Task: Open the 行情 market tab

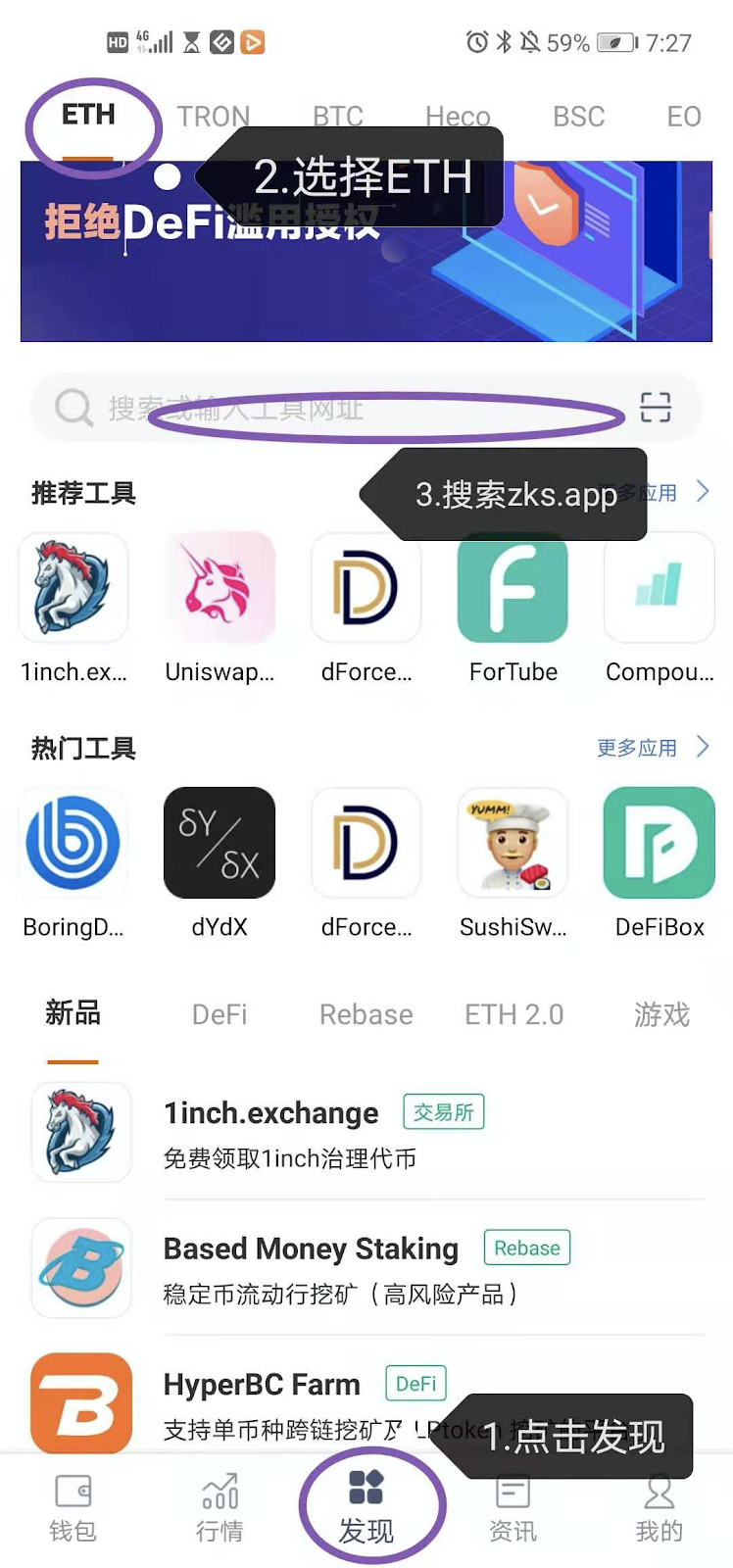Action: point(220,1507)
